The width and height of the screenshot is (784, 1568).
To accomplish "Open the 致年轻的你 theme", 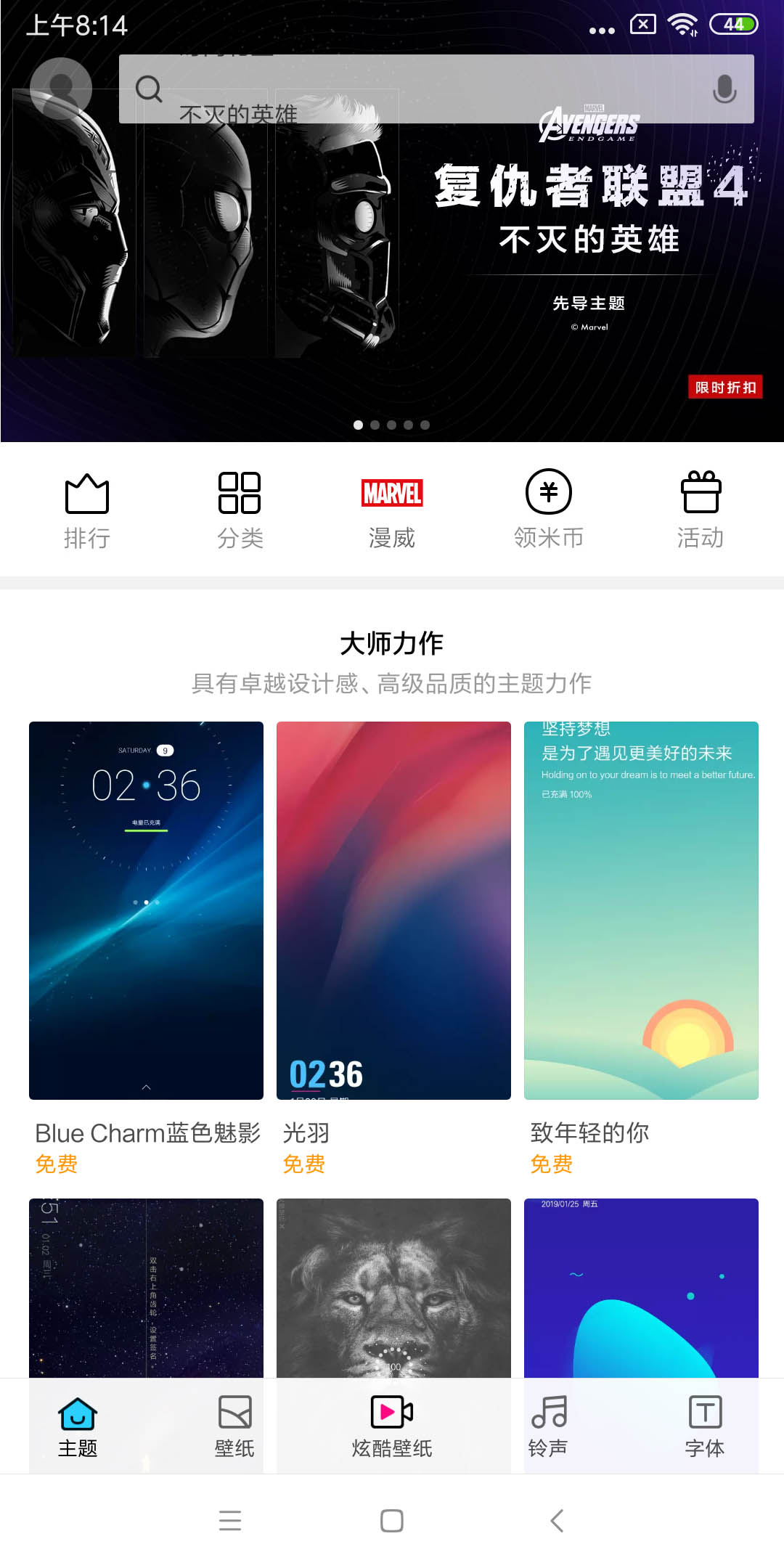I will [x=641, y=910].
